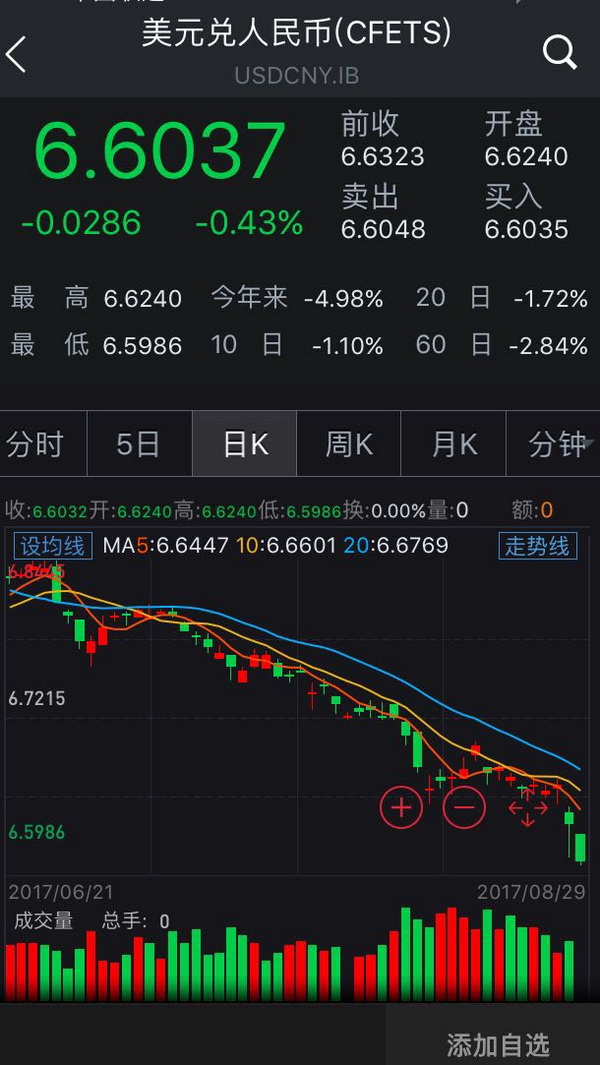Viewport: 600px width, 1065px height.
Task: Switch to the 月K chart tab
Action: tap(454, 445)
